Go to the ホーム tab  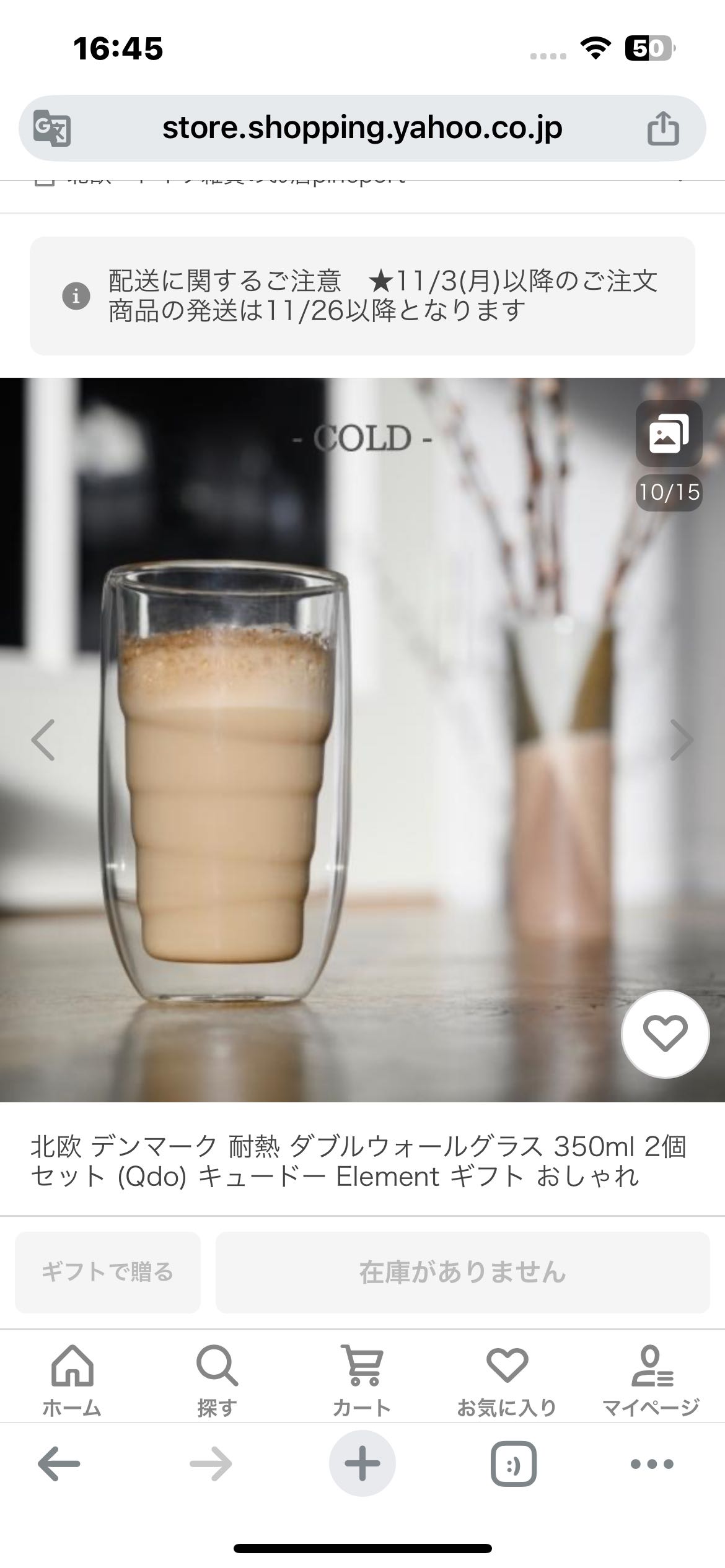point(72,1380)
